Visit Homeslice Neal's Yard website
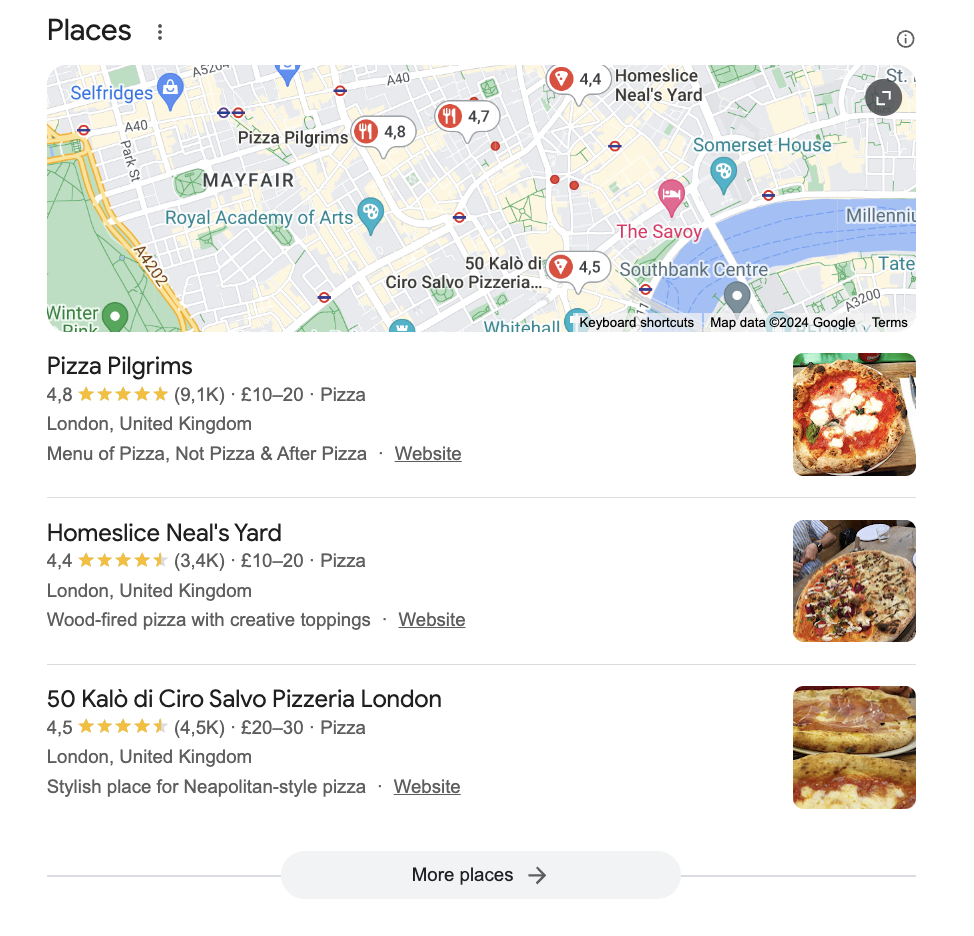Screen dimensions: 974x936 click(431, 620)
